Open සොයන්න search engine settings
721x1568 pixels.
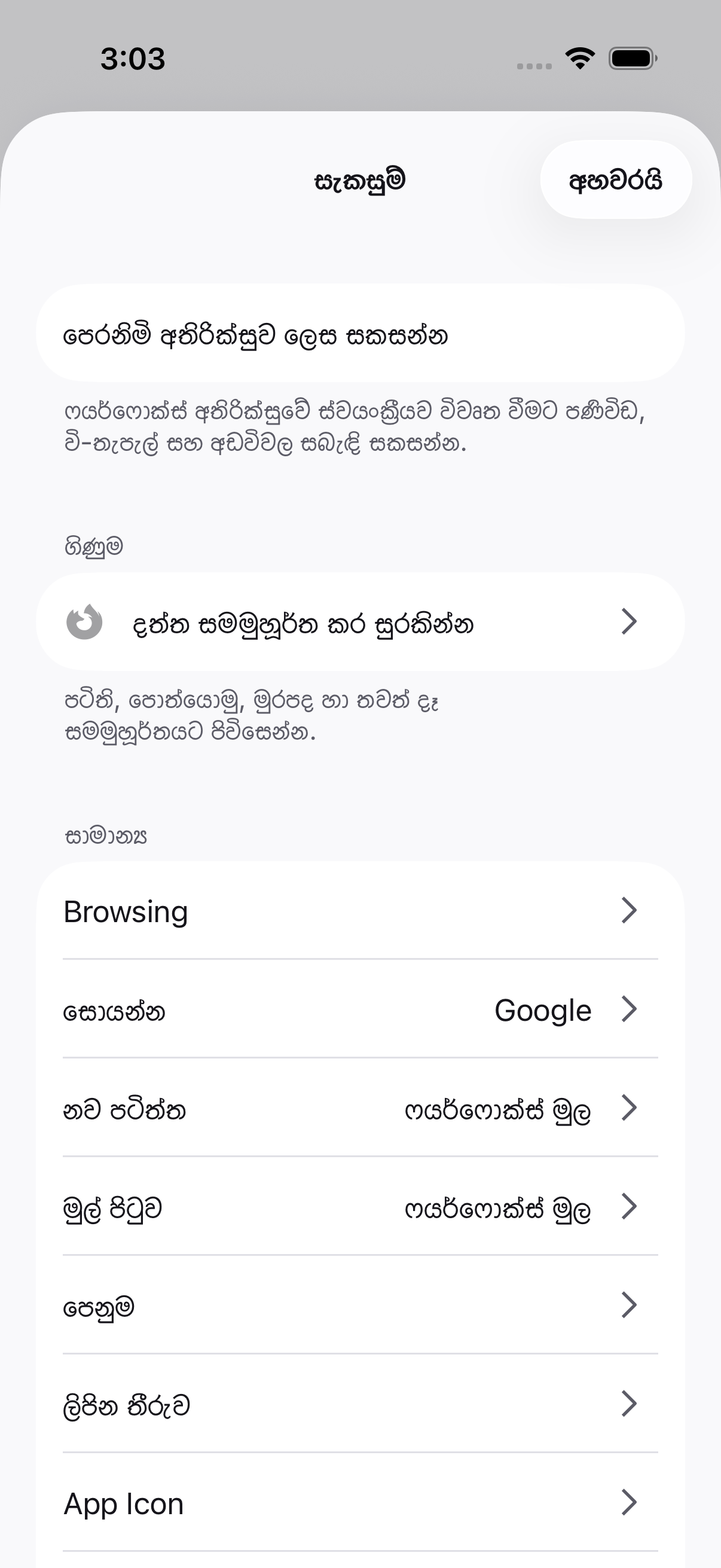(x=360, y=1009)
